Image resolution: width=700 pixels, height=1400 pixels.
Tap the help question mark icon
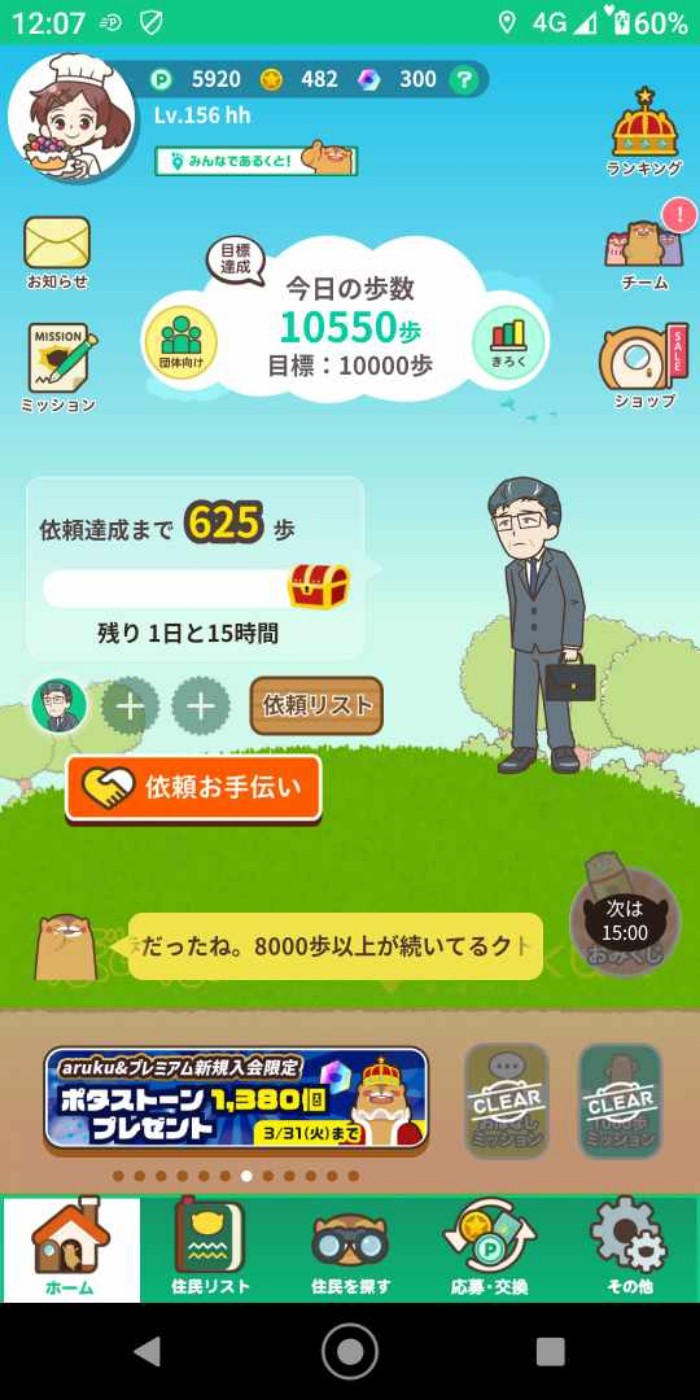coord(462,79)
